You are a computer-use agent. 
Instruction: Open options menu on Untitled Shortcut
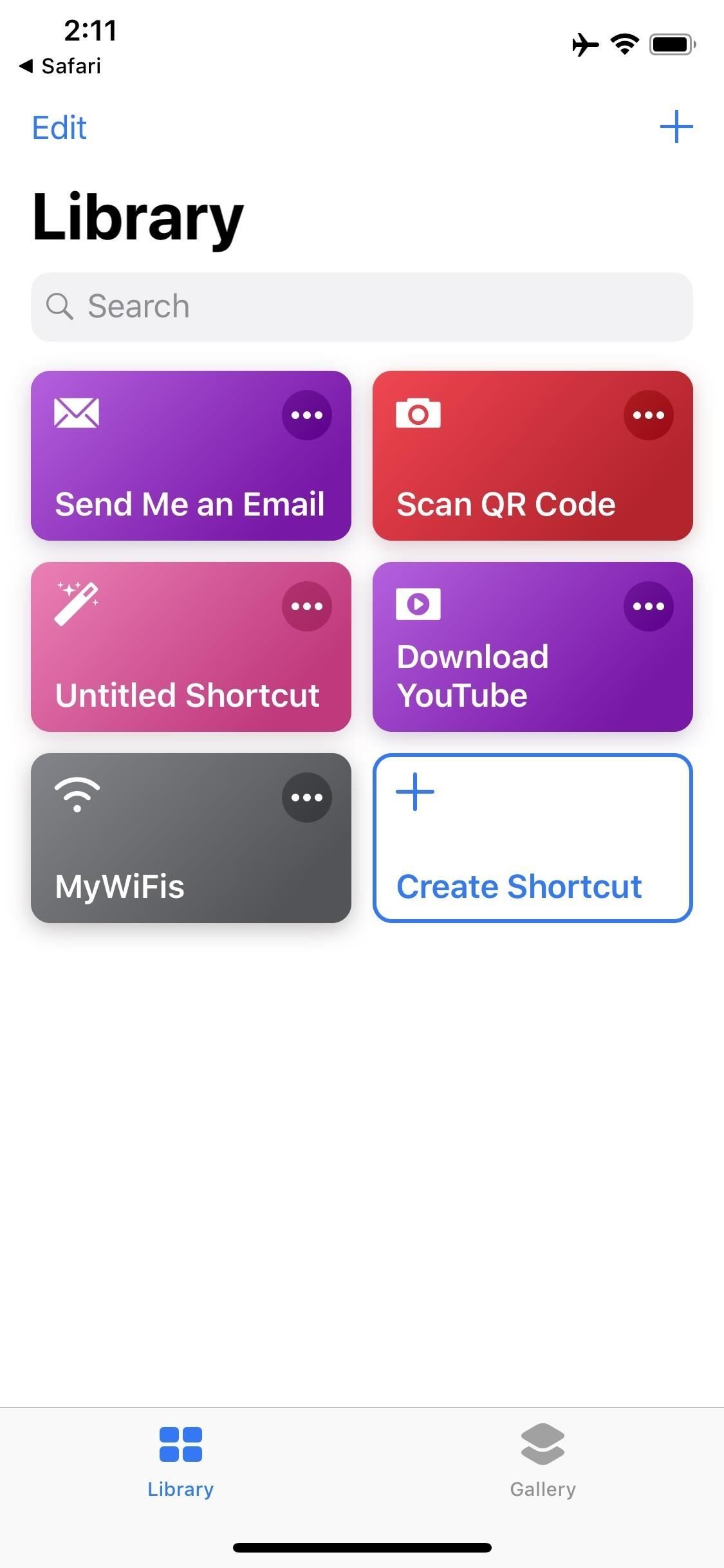[307, 605]
